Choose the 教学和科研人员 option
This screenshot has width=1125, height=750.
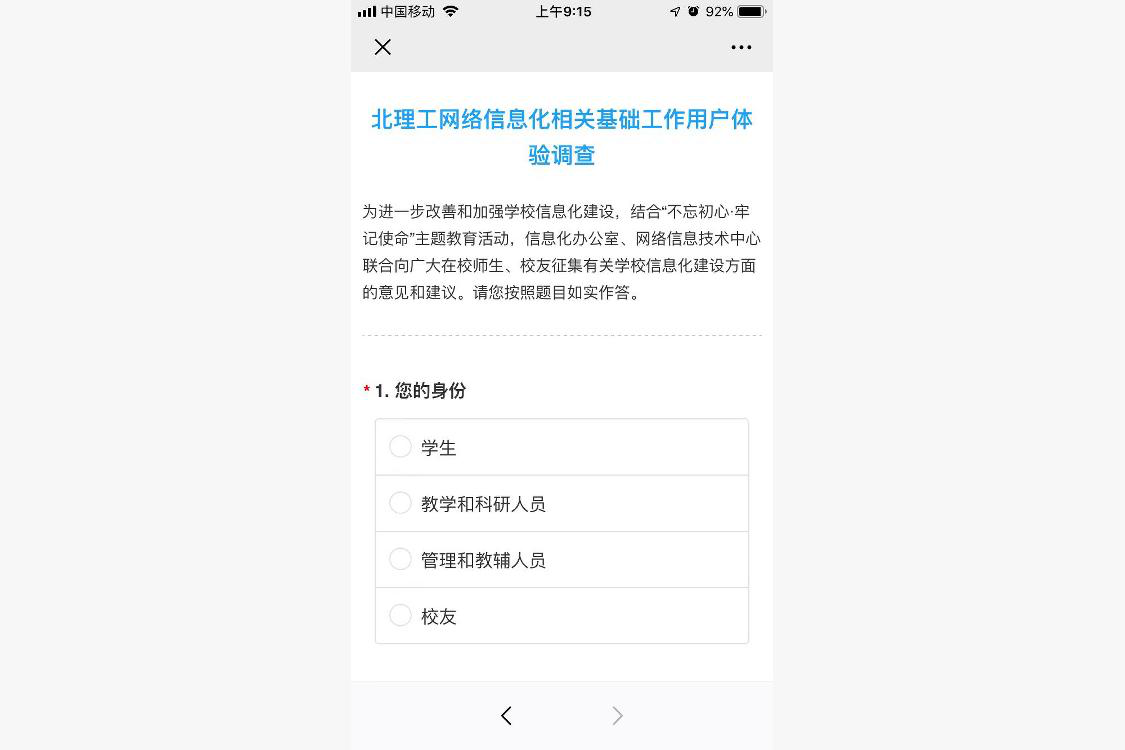coord(401,503)
